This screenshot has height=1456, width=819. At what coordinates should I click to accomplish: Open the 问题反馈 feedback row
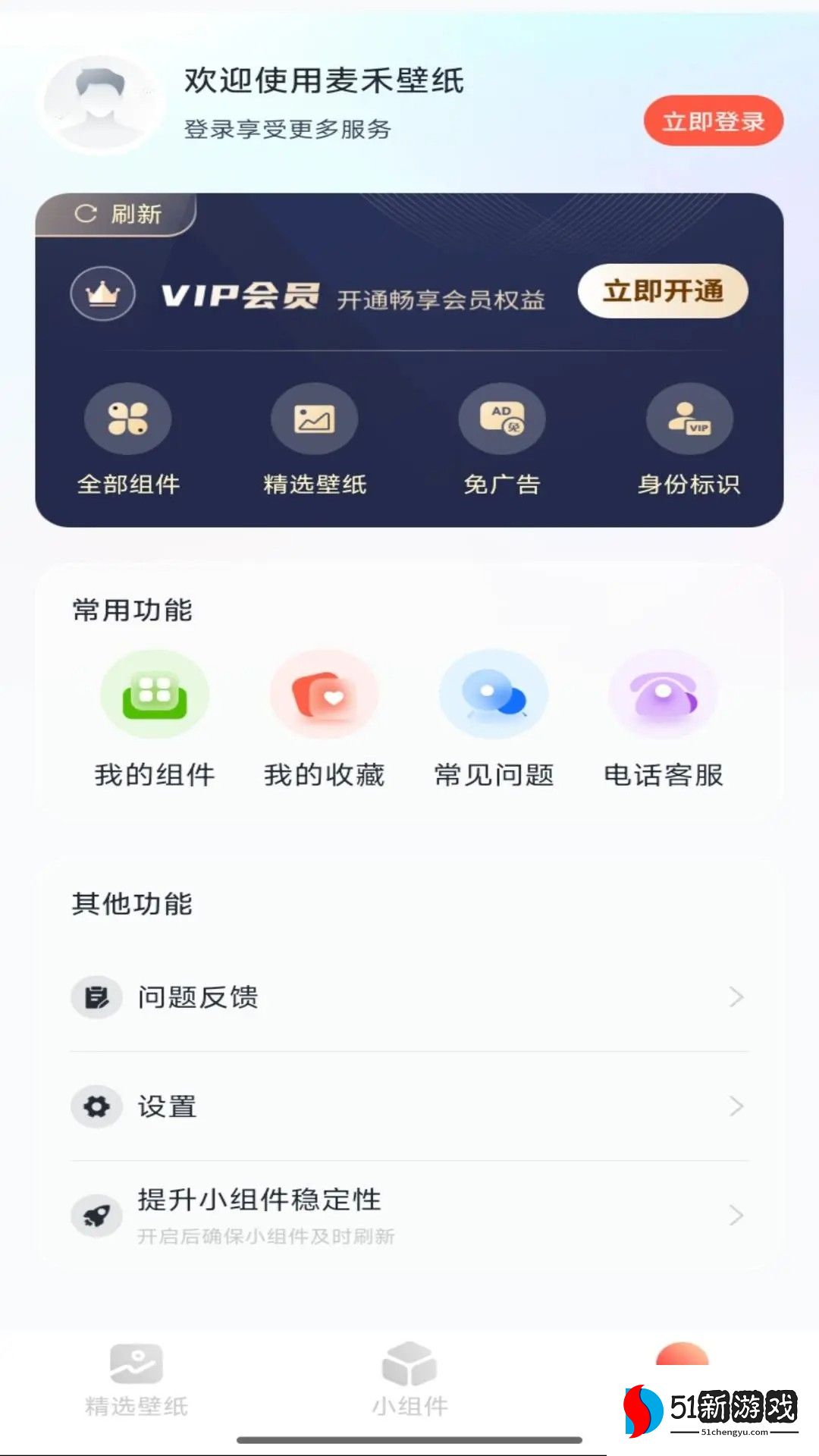[409, 997]
